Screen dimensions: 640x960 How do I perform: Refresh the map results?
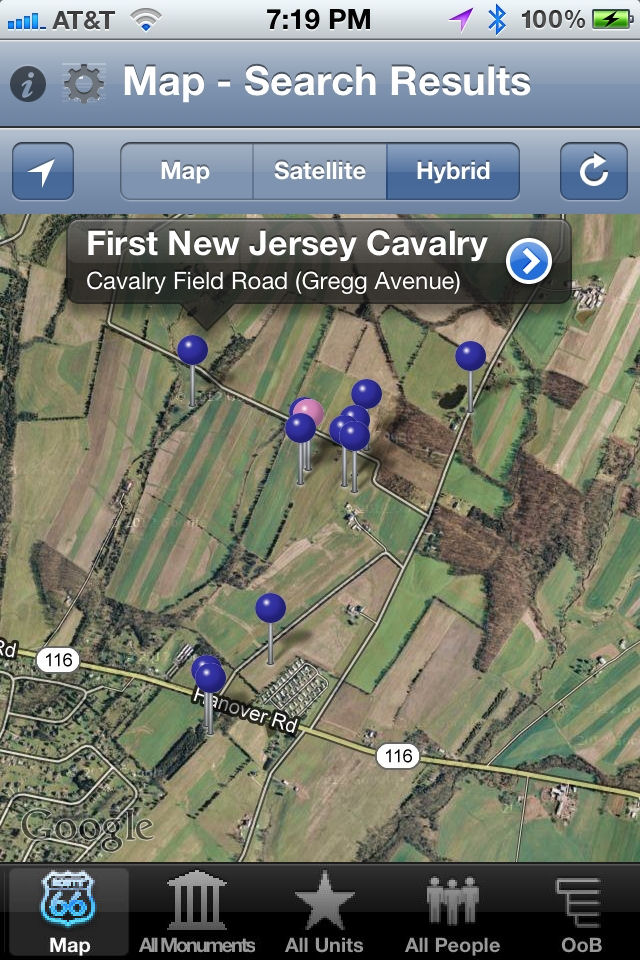(593, 172)
